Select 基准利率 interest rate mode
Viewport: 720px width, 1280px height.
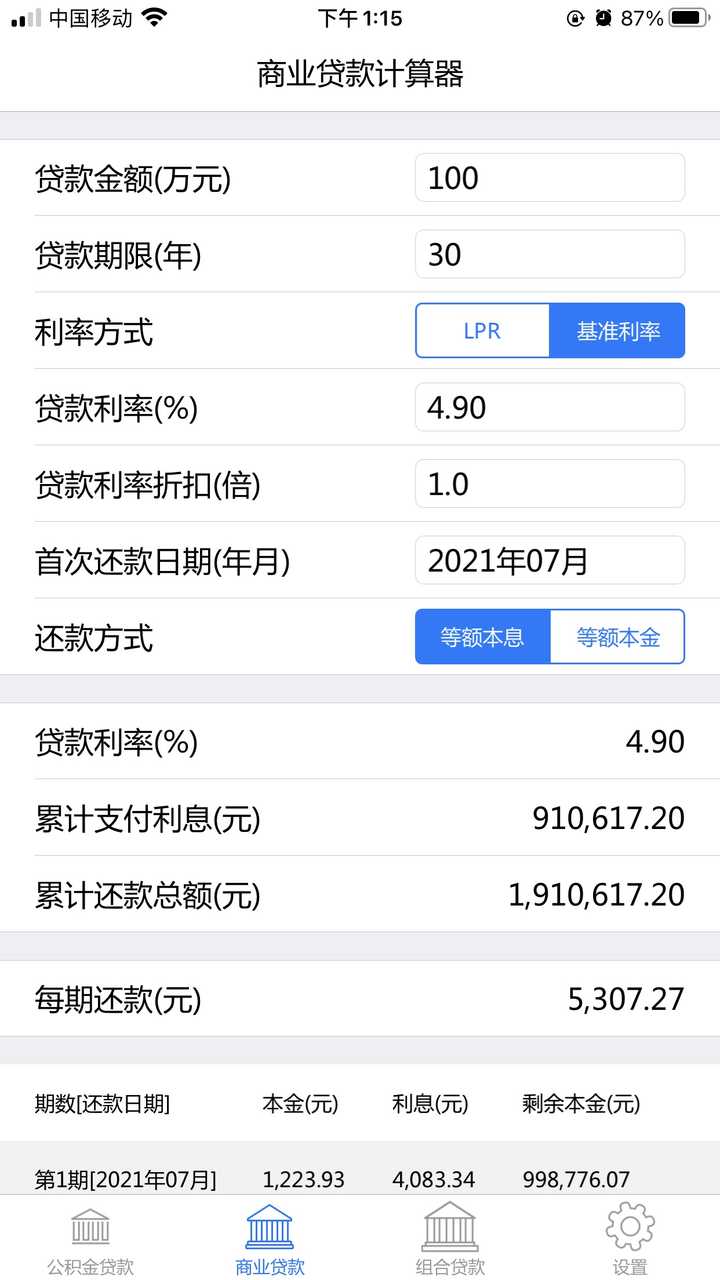617,331
